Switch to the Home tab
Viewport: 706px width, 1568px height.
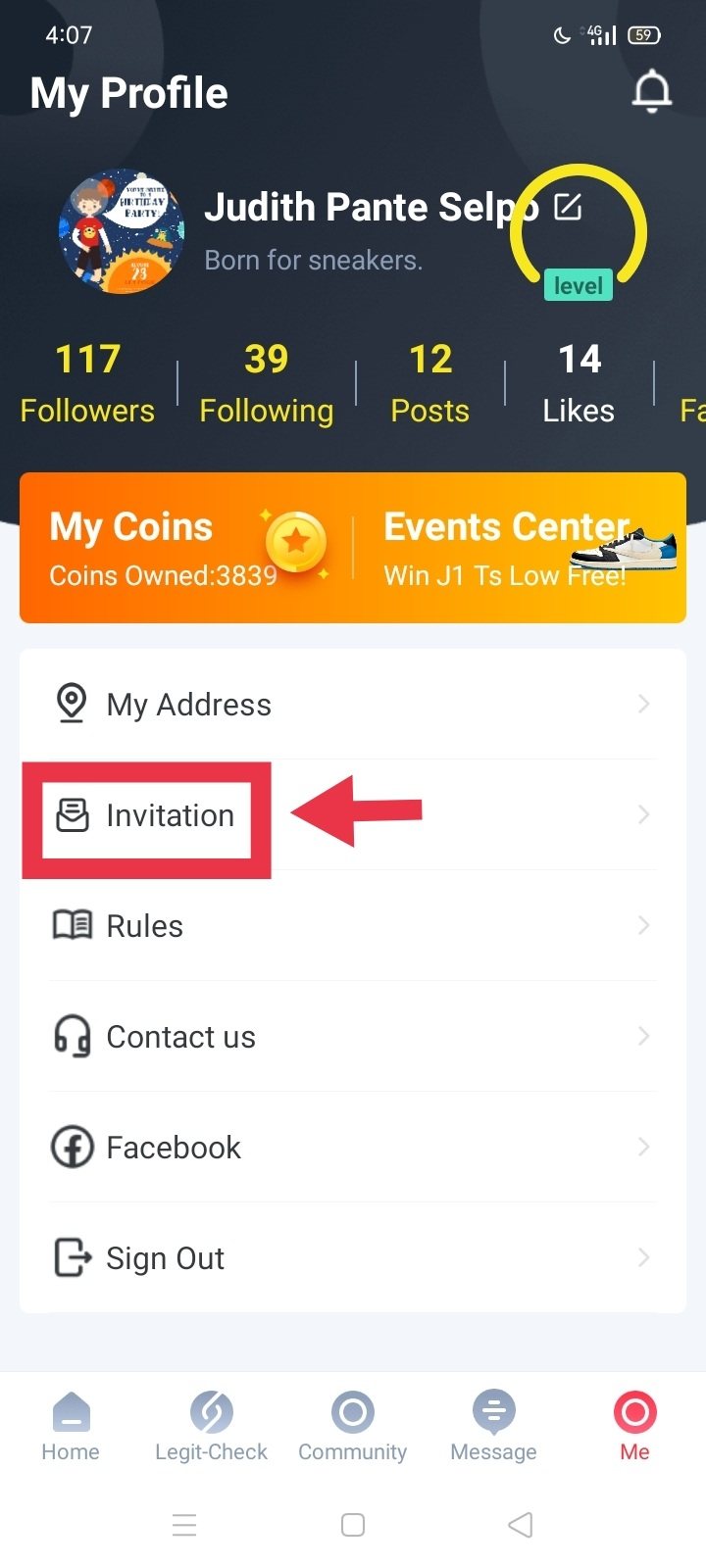(71, 1427)
